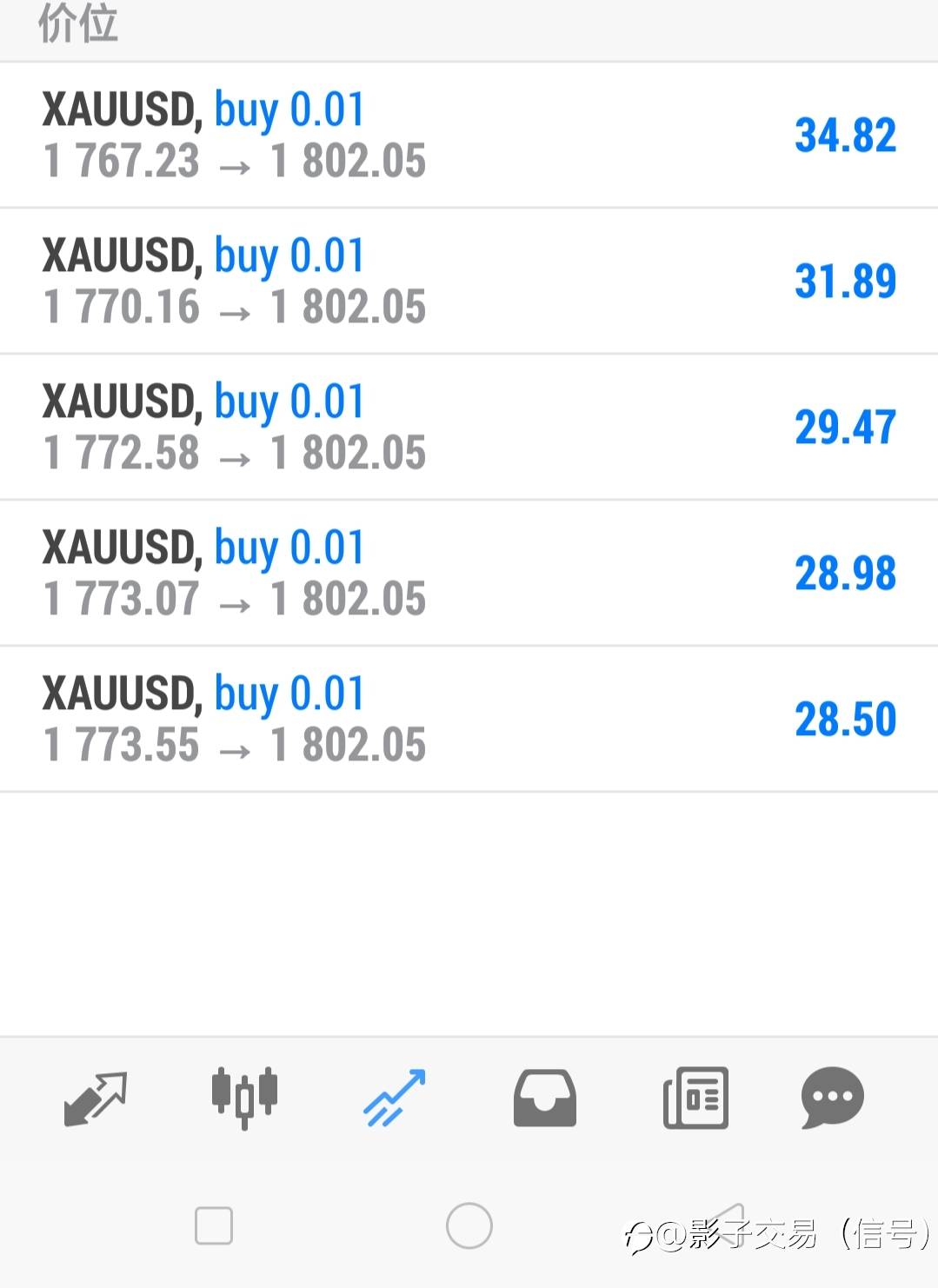Screen dimensions: 938x1288
Task: Switch to the candlestick Chart tab
Action: [x=244, y=1097]
